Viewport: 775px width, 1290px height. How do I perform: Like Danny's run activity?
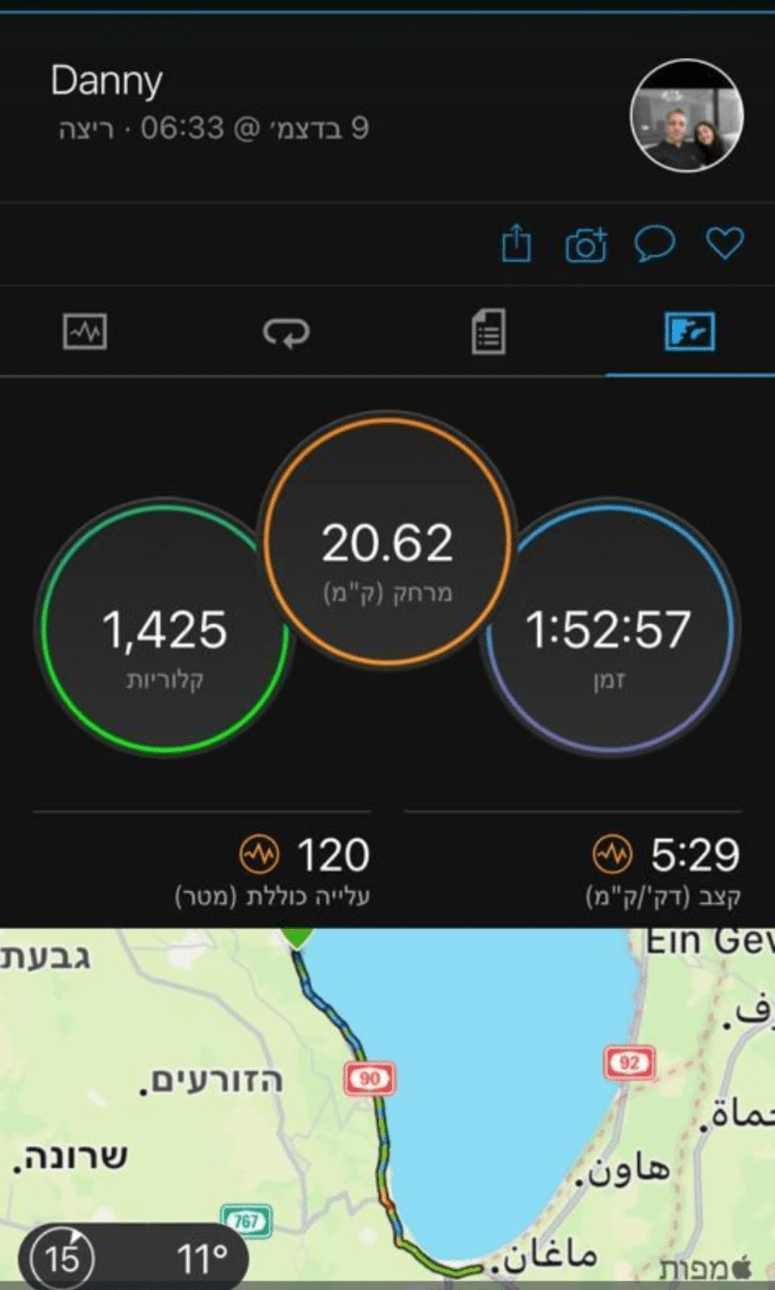click(x=725, y=243)
